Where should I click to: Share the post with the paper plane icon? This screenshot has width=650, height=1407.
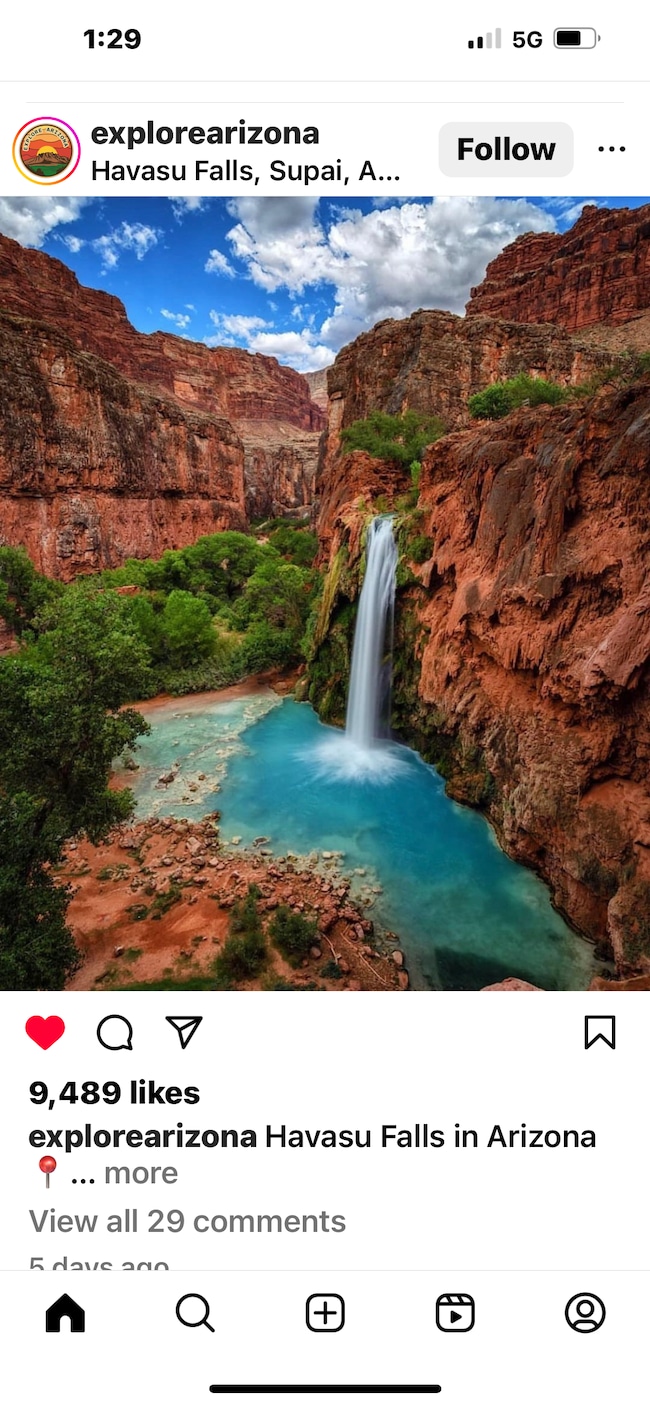[x=184, y=1032]
